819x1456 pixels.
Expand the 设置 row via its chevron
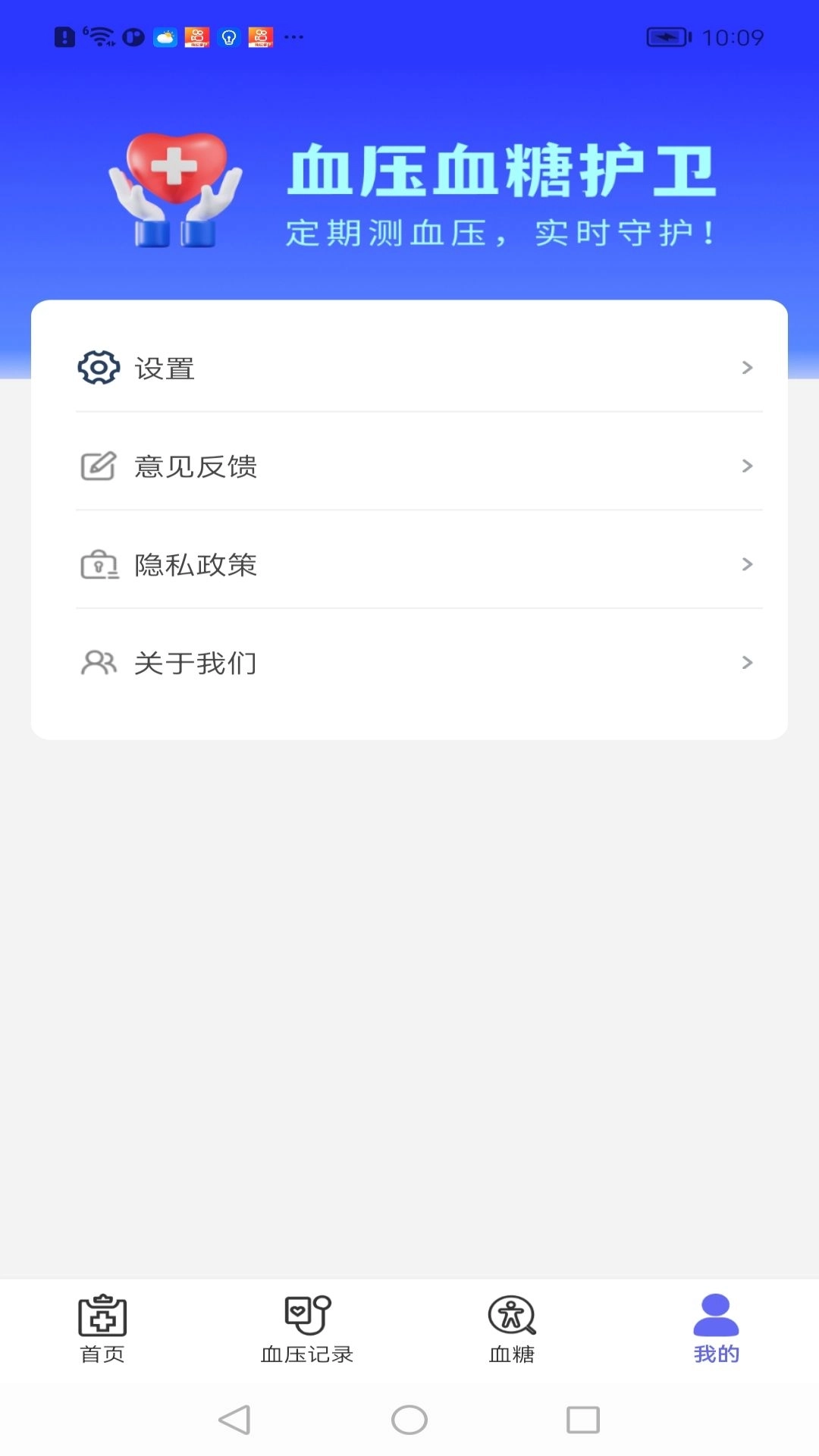click(x=748, y=369)
